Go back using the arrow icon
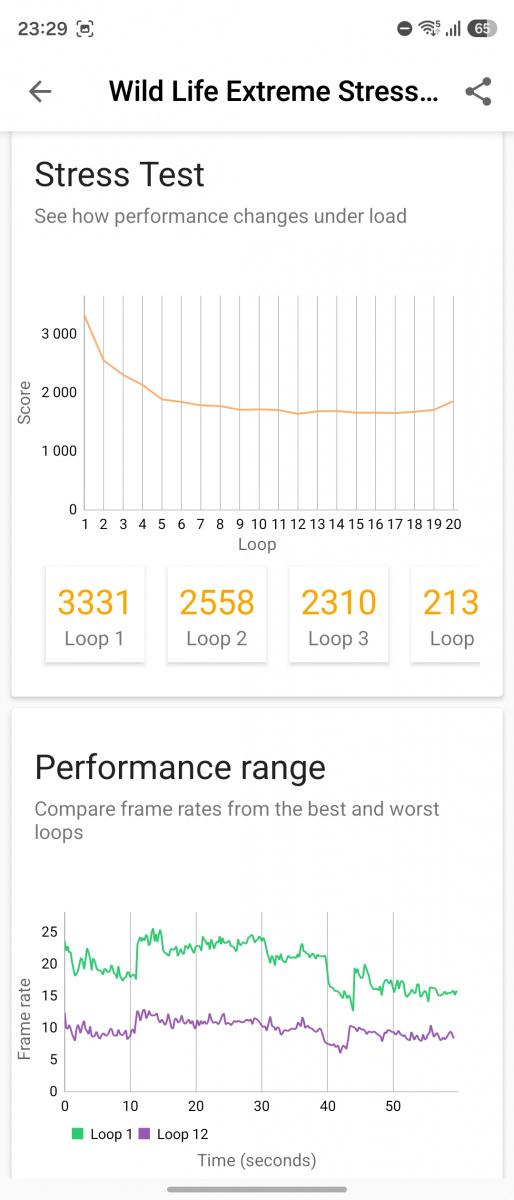Image resolution: width=514 pixels, height=1200 pixels. pos(40,92)
